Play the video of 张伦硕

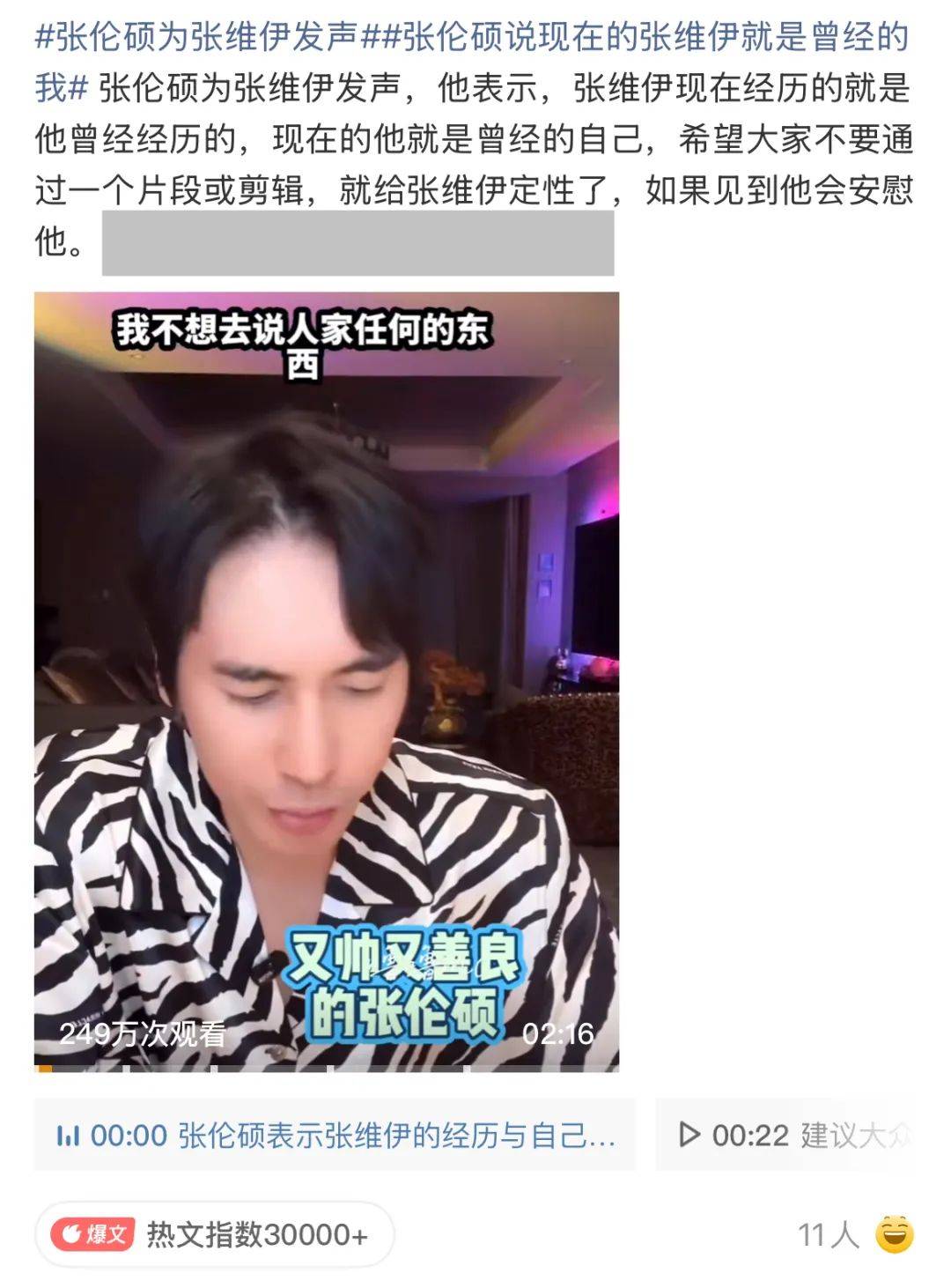click(326, 680)
